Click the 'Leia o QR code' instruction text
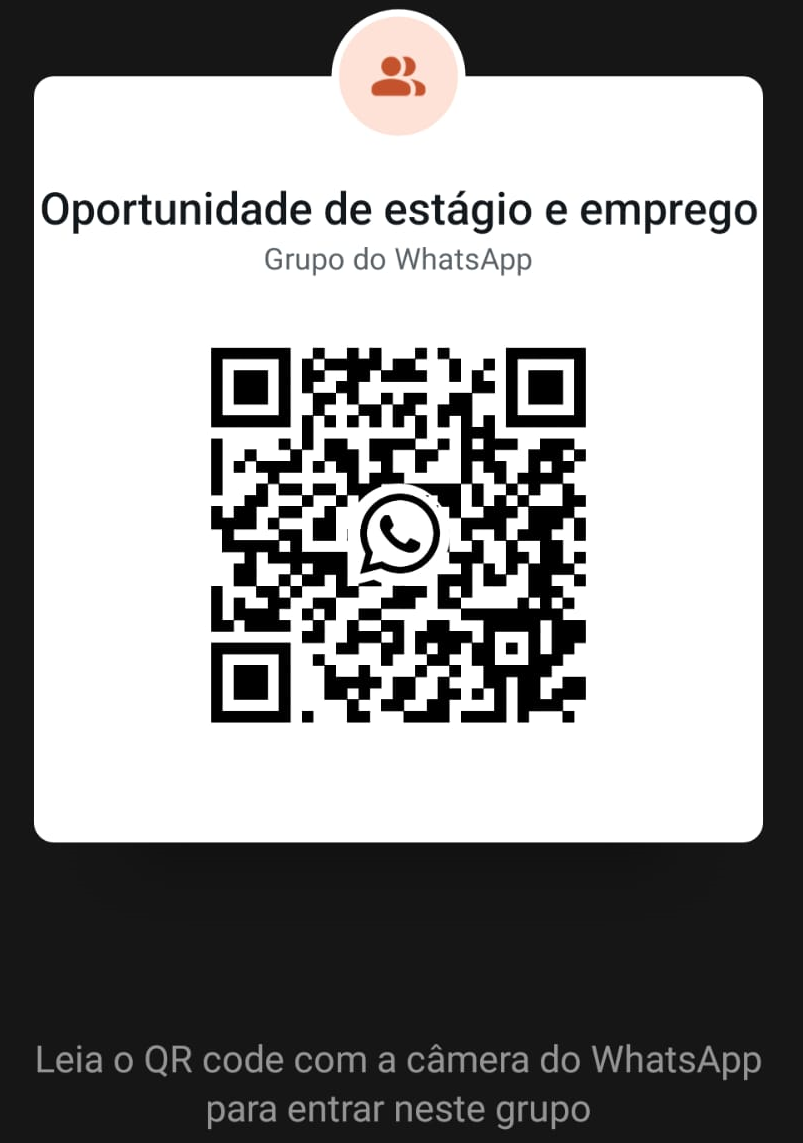 coord(397,1059)
